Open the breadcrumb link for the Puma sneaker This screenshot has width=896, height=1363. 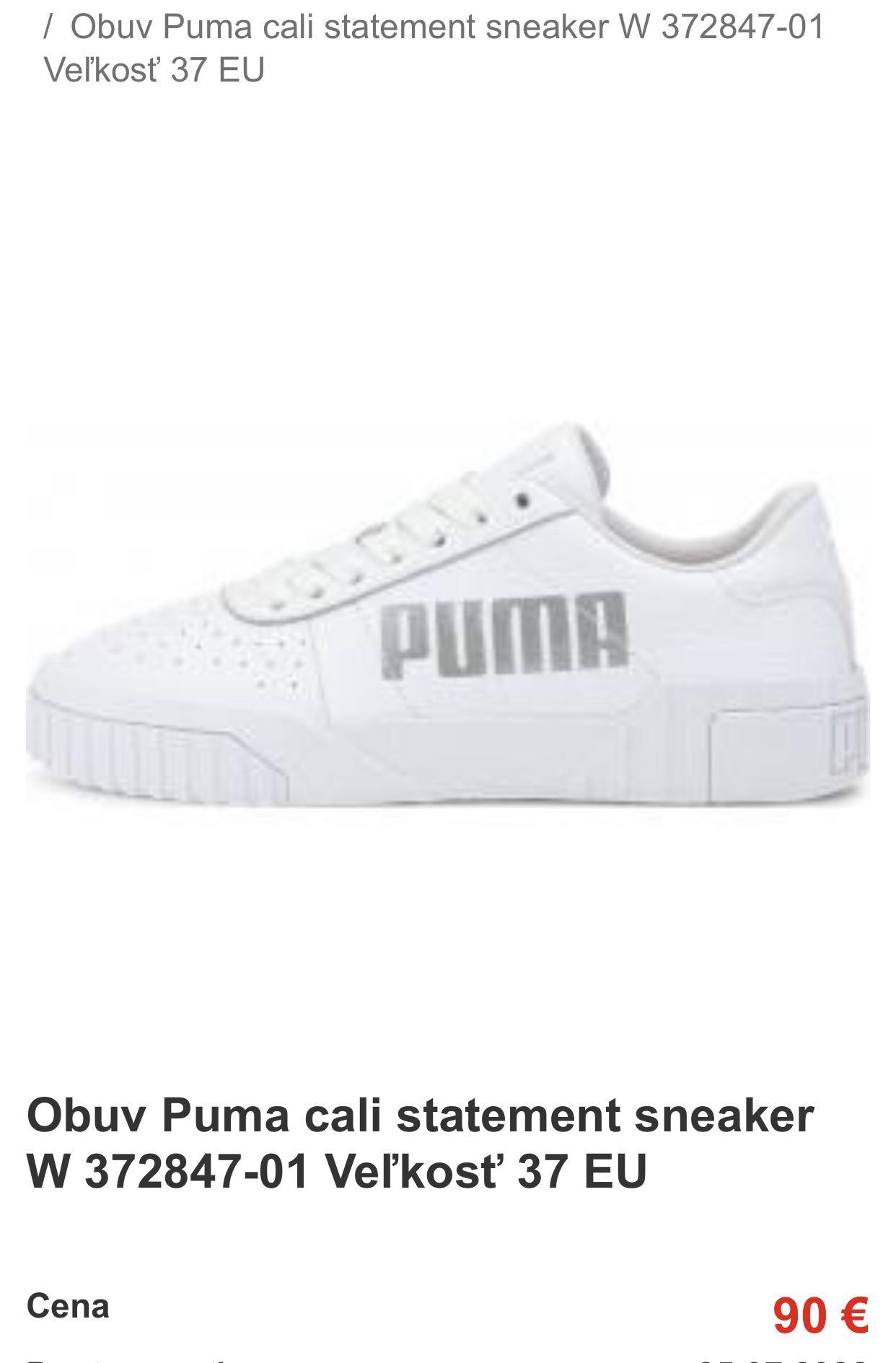(x=433, y=25)
